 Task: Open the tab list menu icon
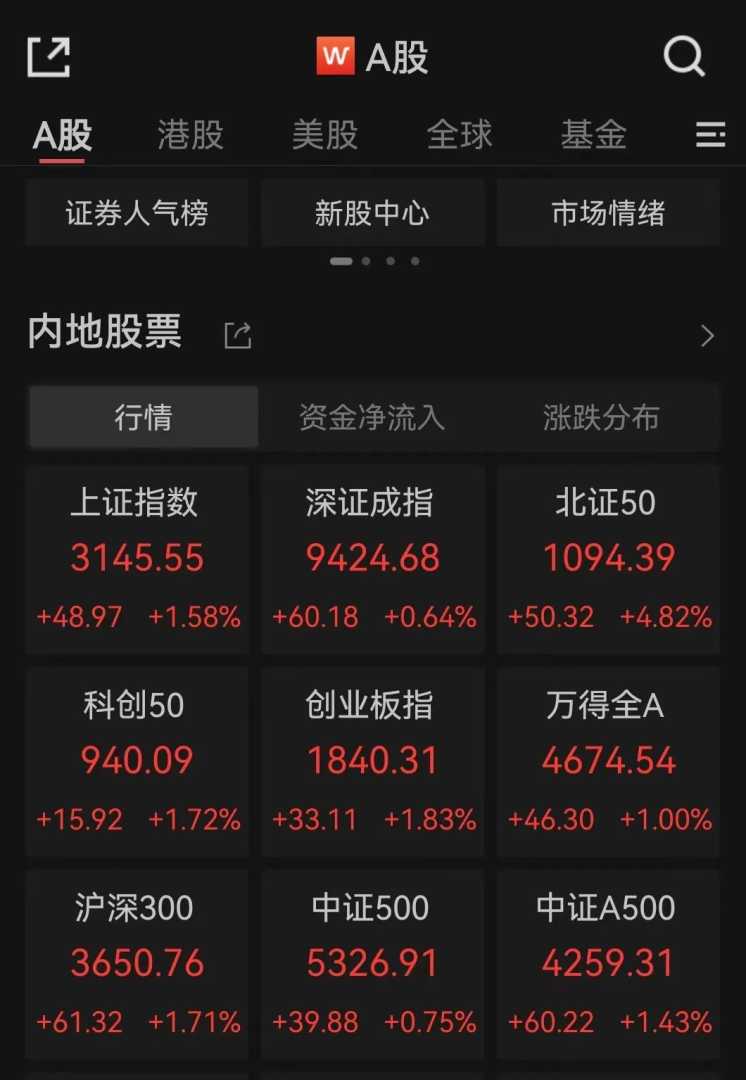point(710,135)
